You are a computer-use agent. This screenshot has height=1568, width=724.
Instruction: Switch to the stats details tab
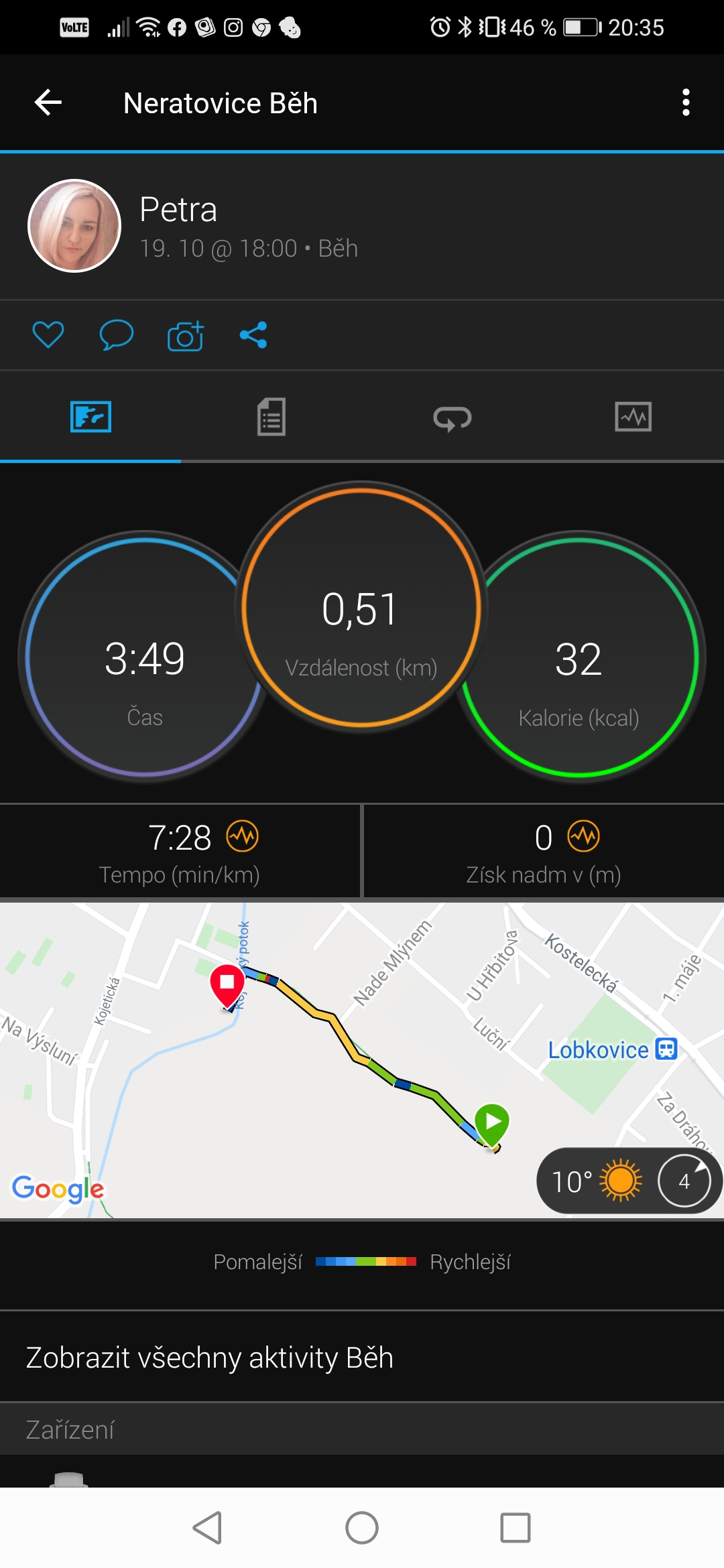pos(271,417)
